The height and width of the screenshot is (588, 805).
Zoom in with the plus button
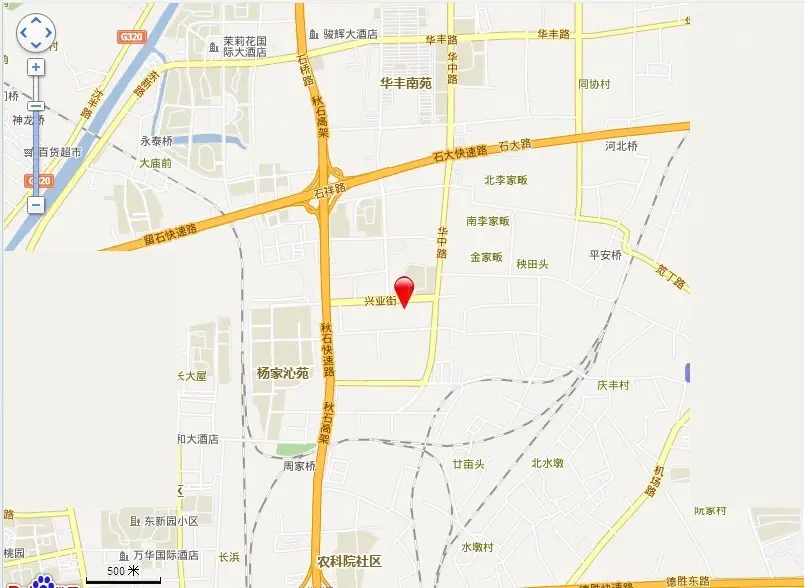pos(36,68)
